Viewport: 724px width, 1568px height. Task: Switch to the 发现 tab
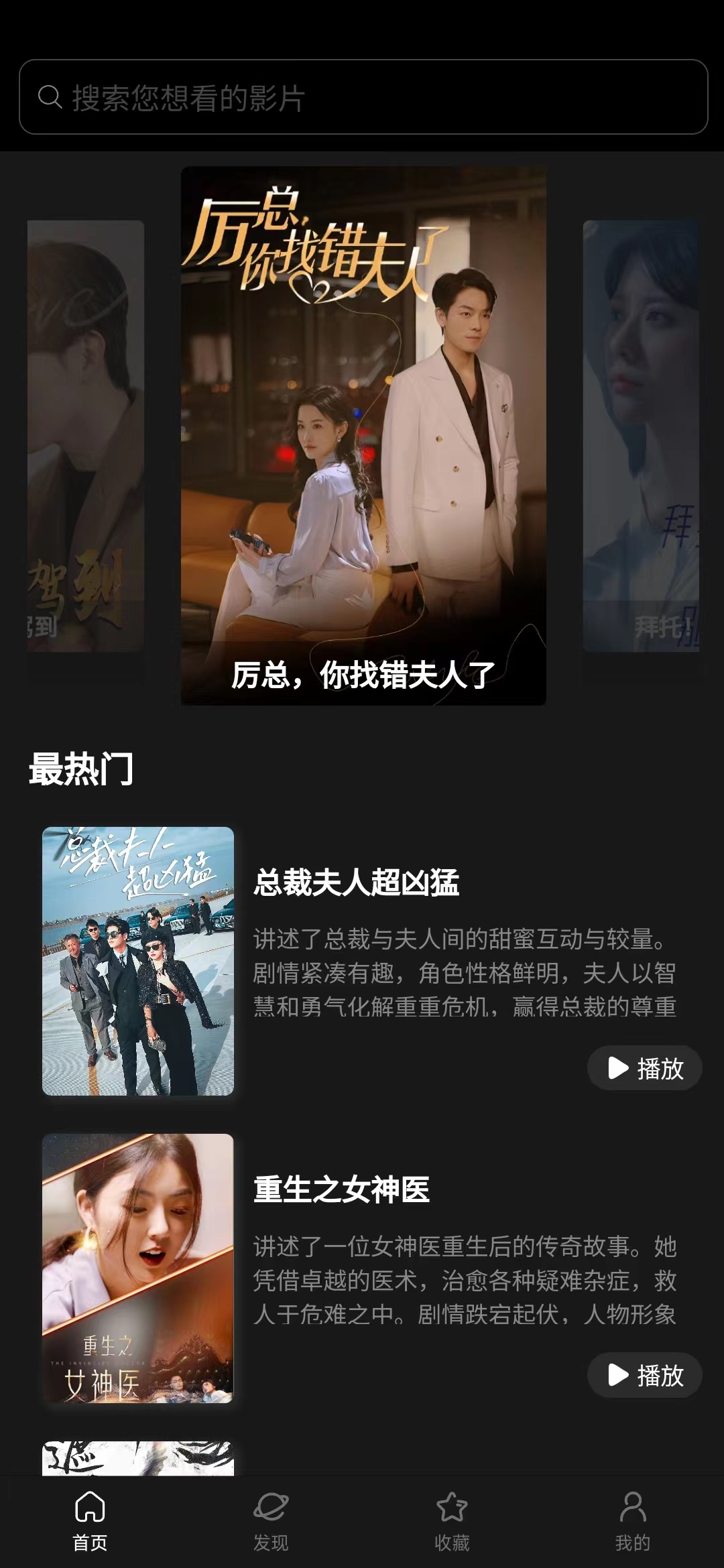coord(271,1521)
